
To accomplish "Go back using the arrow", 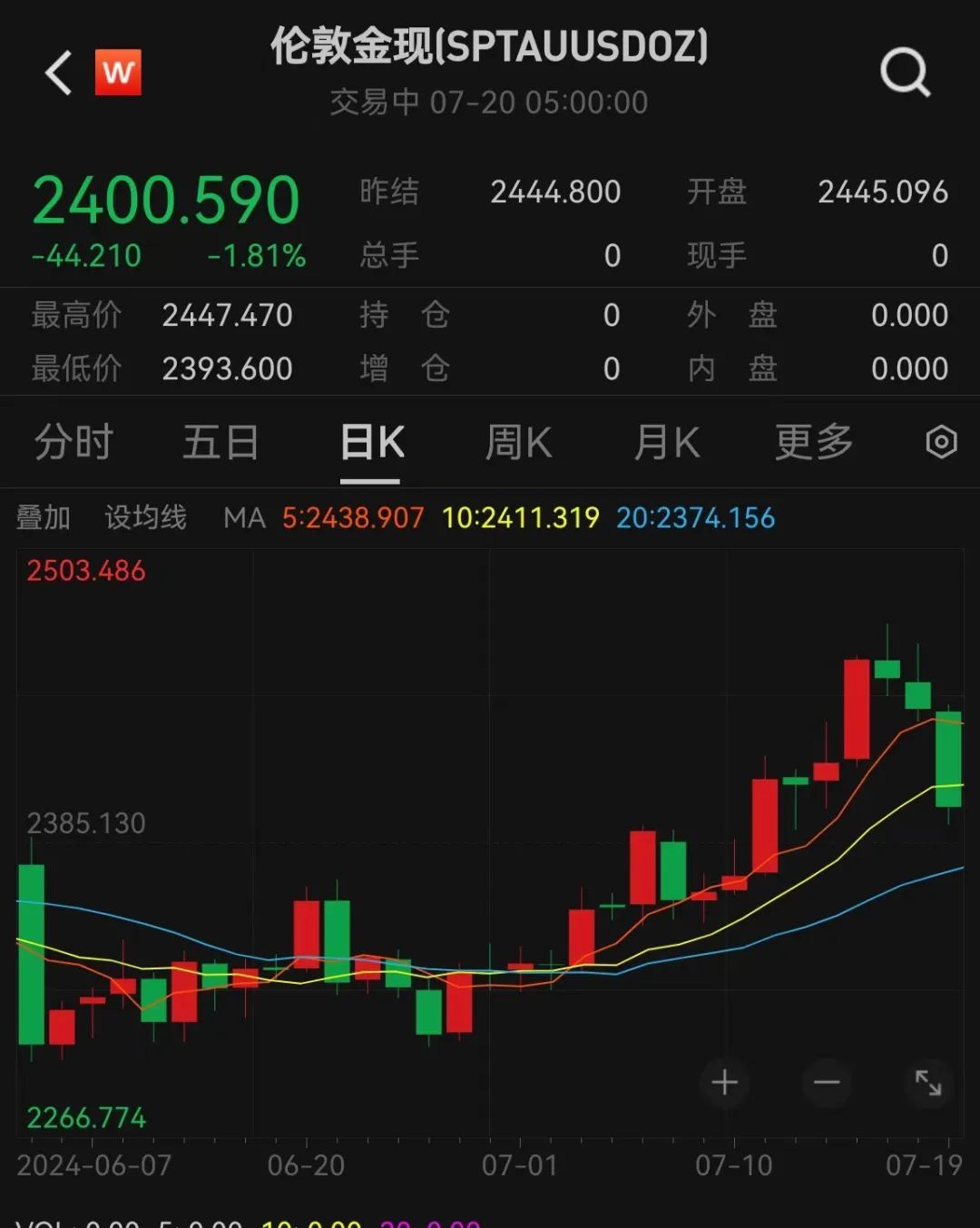I will 59,73.
